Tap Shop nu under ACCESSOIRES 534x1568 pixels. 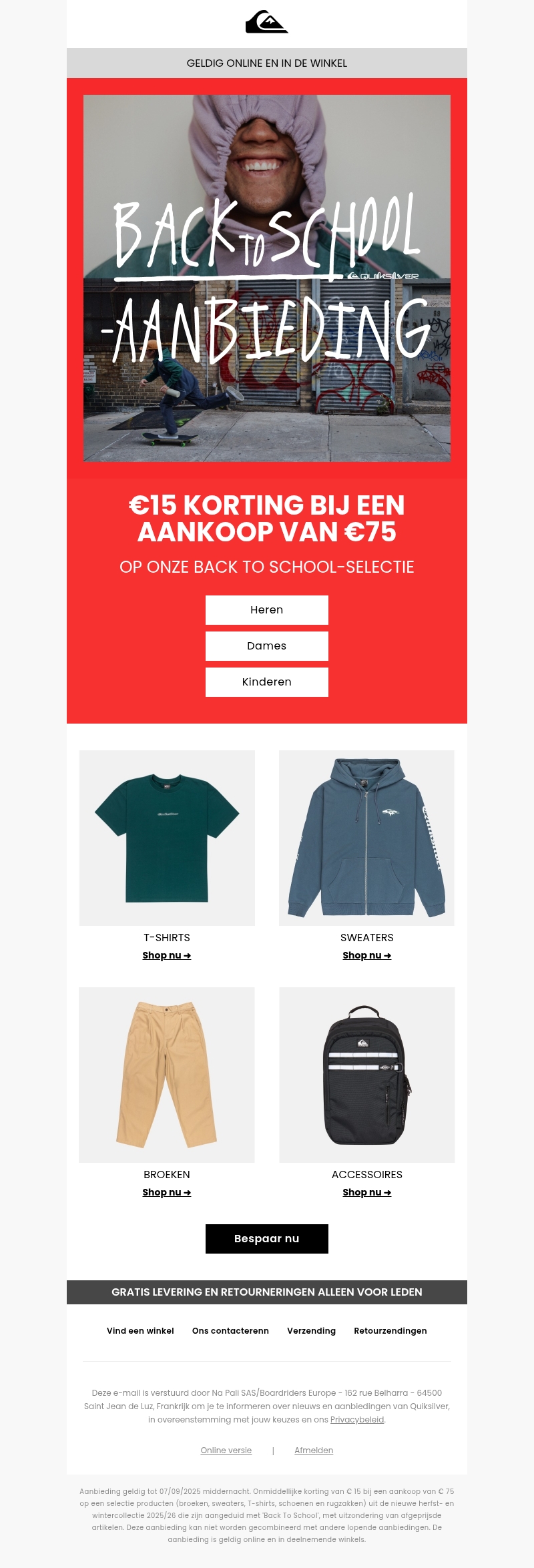366,1192
